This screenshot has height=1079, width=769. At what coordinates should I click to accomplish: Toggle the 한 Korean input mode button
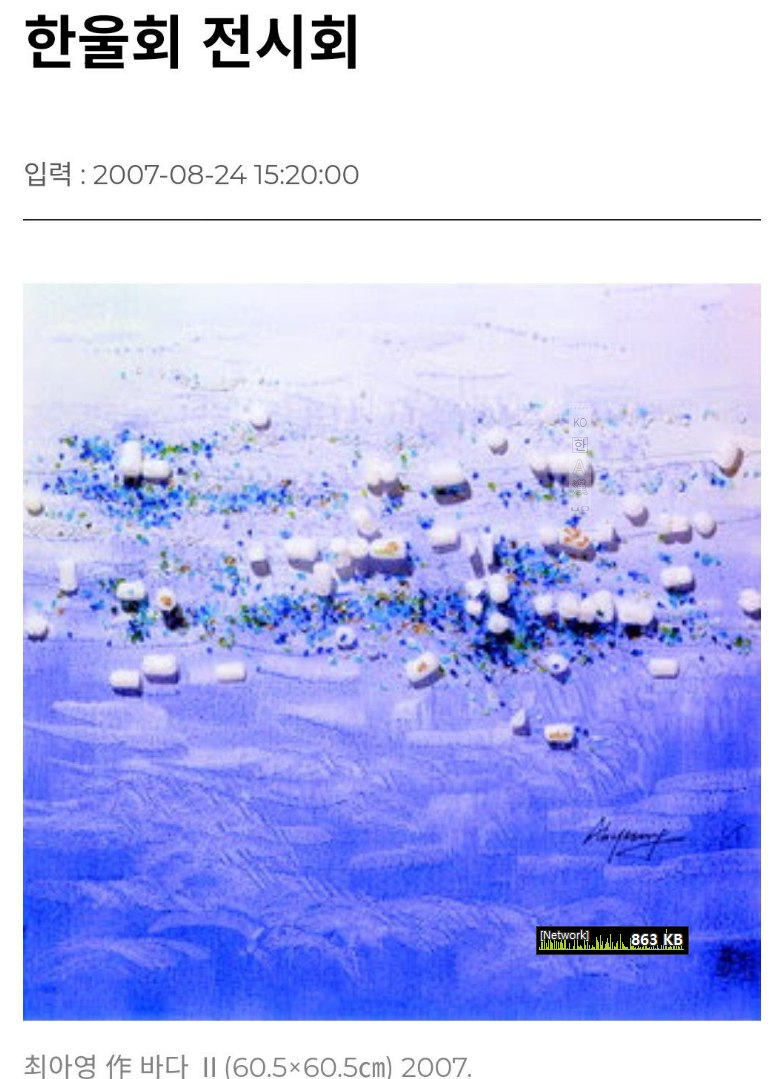pos(580,445)
